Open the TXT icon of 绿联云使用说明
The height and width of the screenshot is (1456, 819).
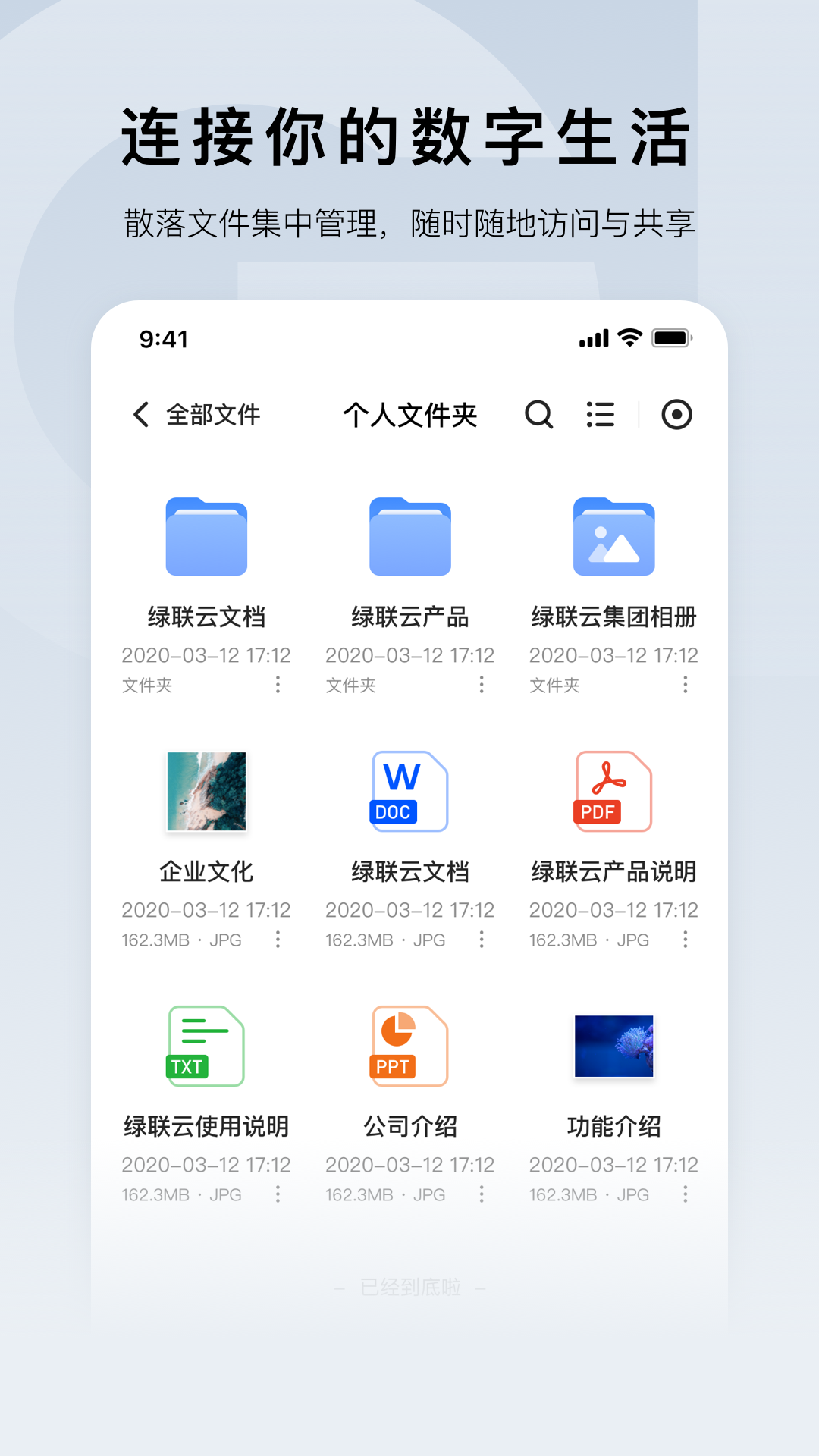click(x=205, y=1046)
